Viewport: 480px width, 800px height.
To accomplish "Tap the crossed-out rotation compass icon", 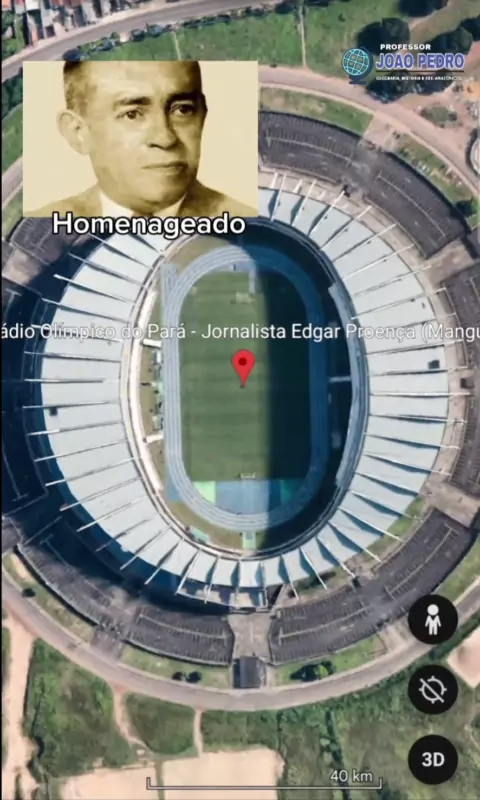I will pos(433,689).
